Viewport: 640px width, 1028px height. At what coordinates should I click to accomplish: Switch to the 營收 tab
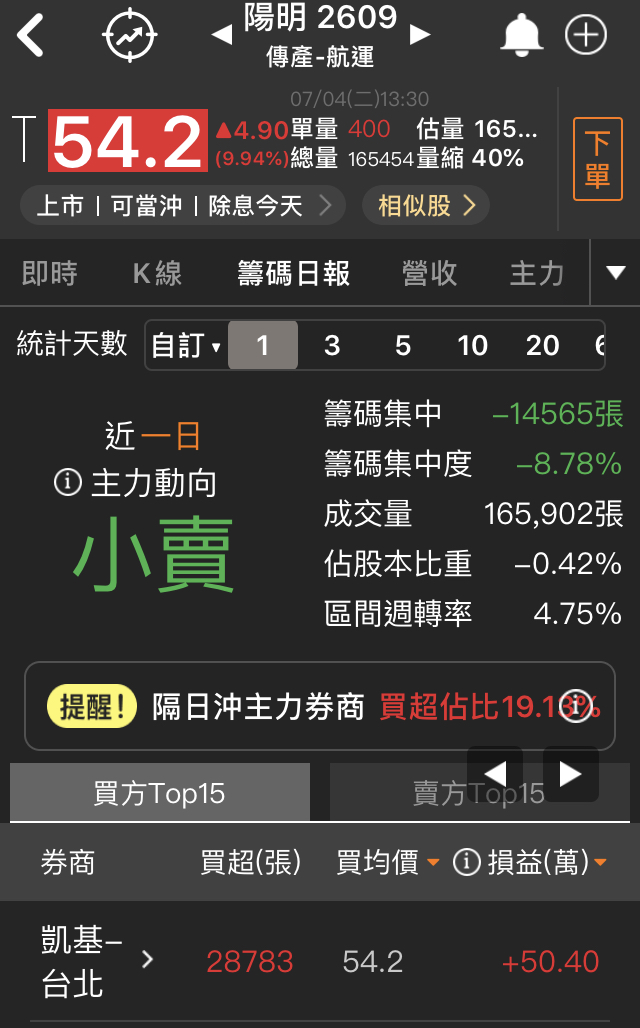point(429,273)
